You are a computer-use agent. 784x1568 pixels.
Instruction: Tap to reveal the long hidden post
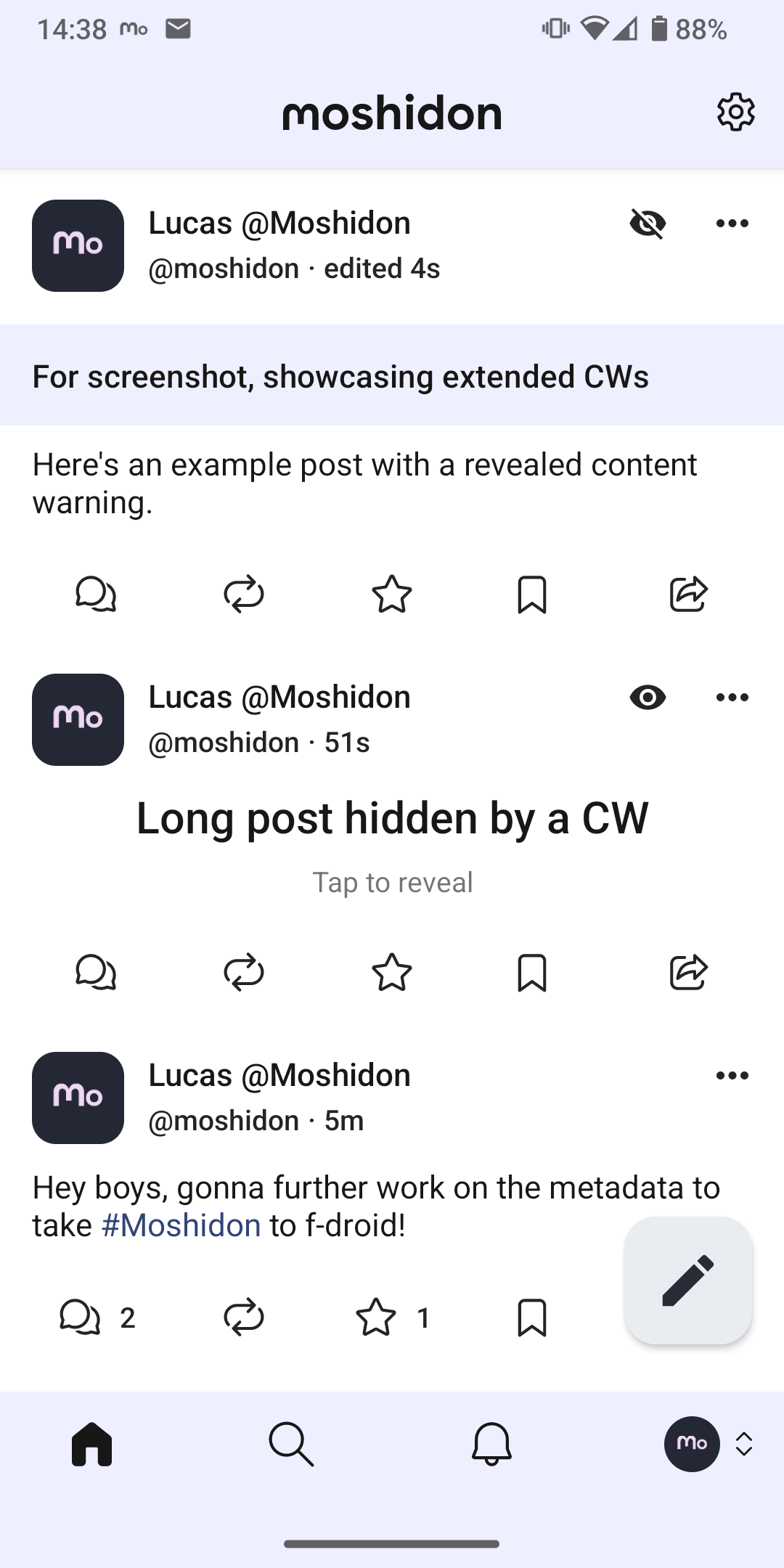(x=392, y=882)
